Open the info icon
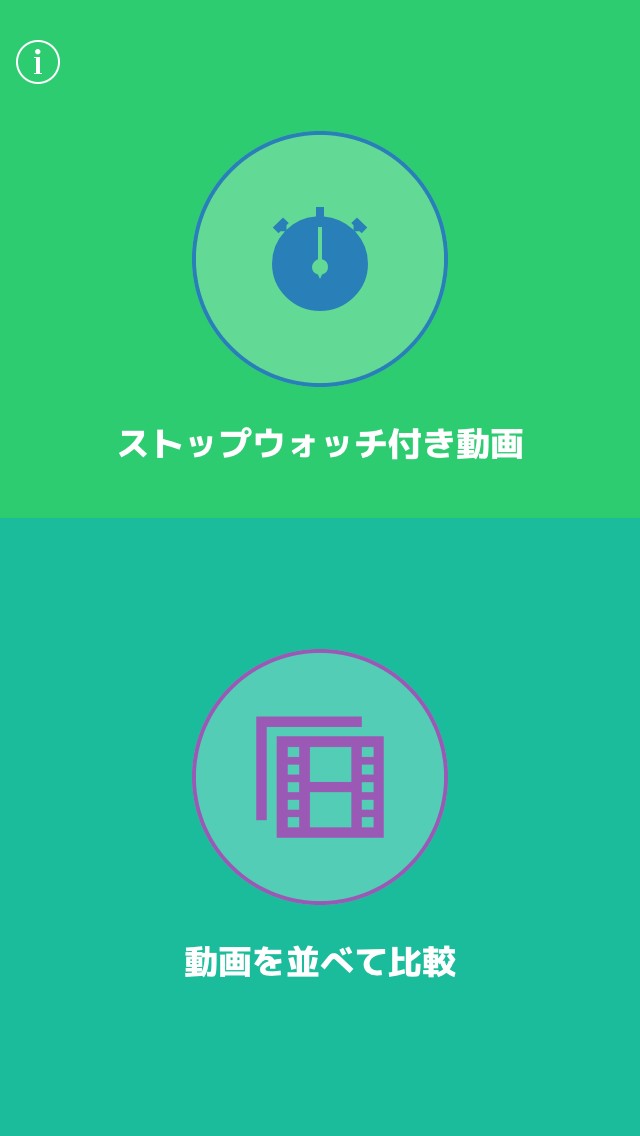 [x=38, y=62]
